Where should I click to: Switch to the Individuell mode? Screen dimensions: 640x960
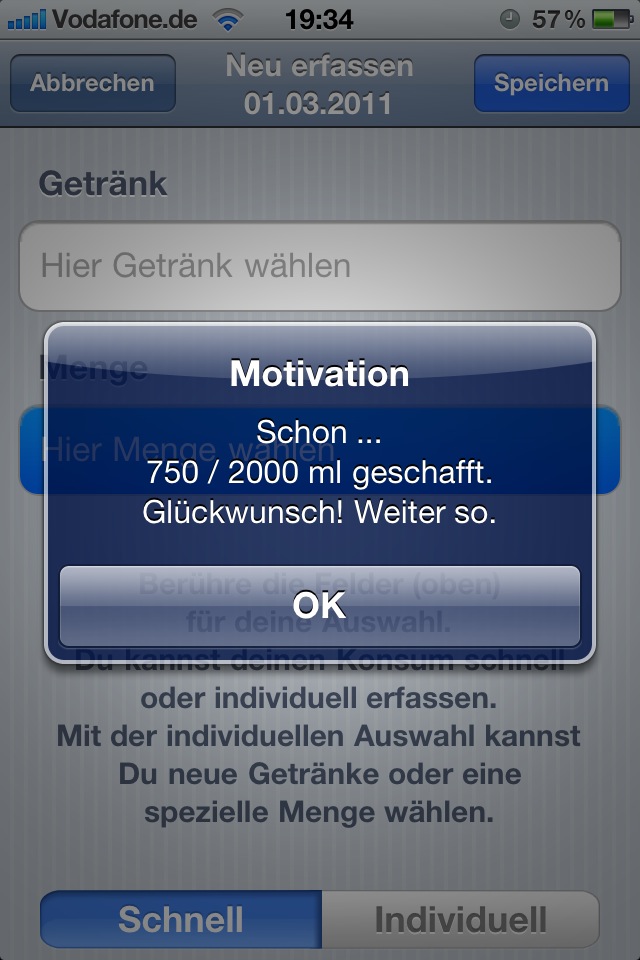pos(460,918)
